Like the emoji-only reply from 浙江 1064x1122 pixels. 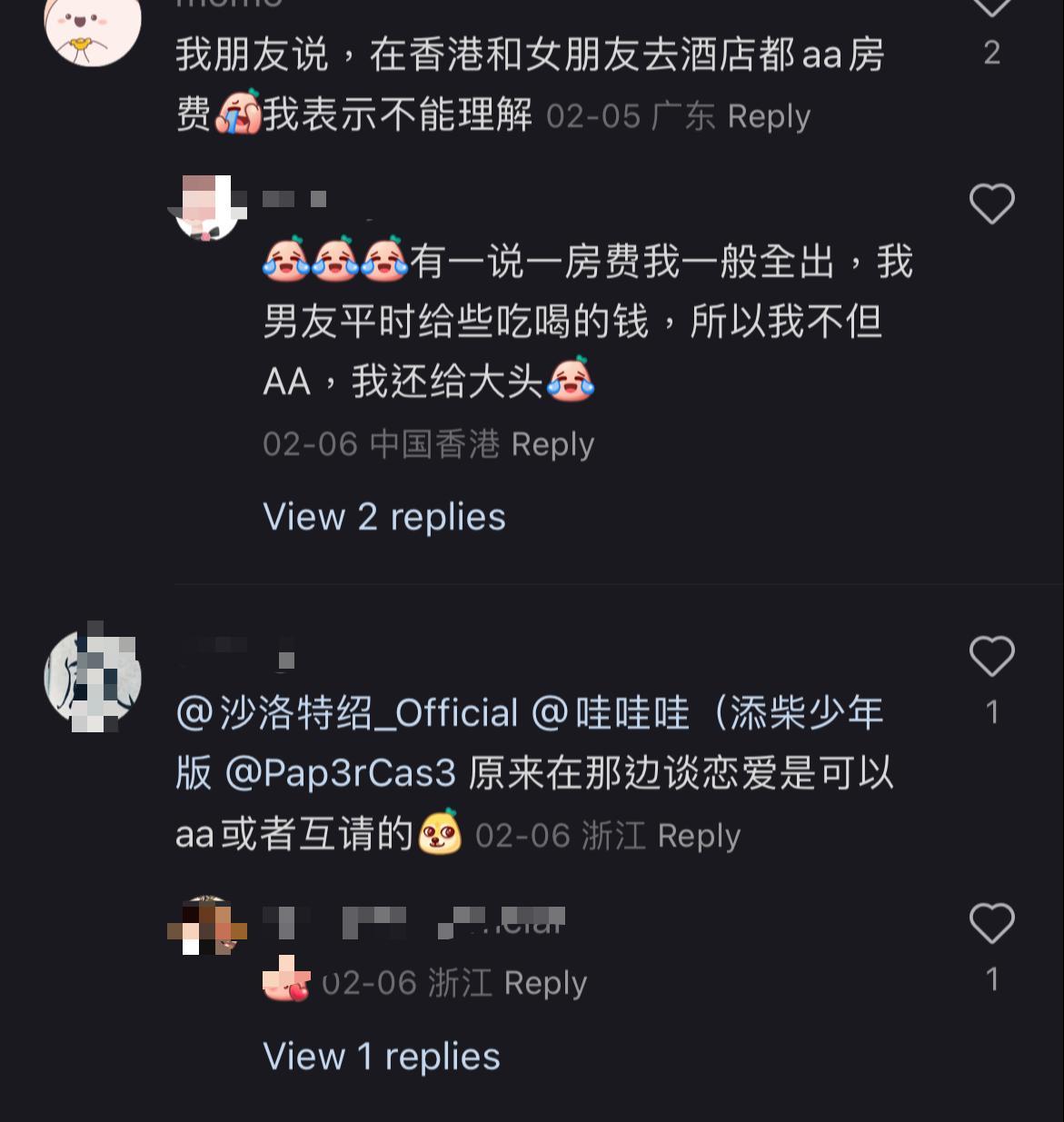991,923
